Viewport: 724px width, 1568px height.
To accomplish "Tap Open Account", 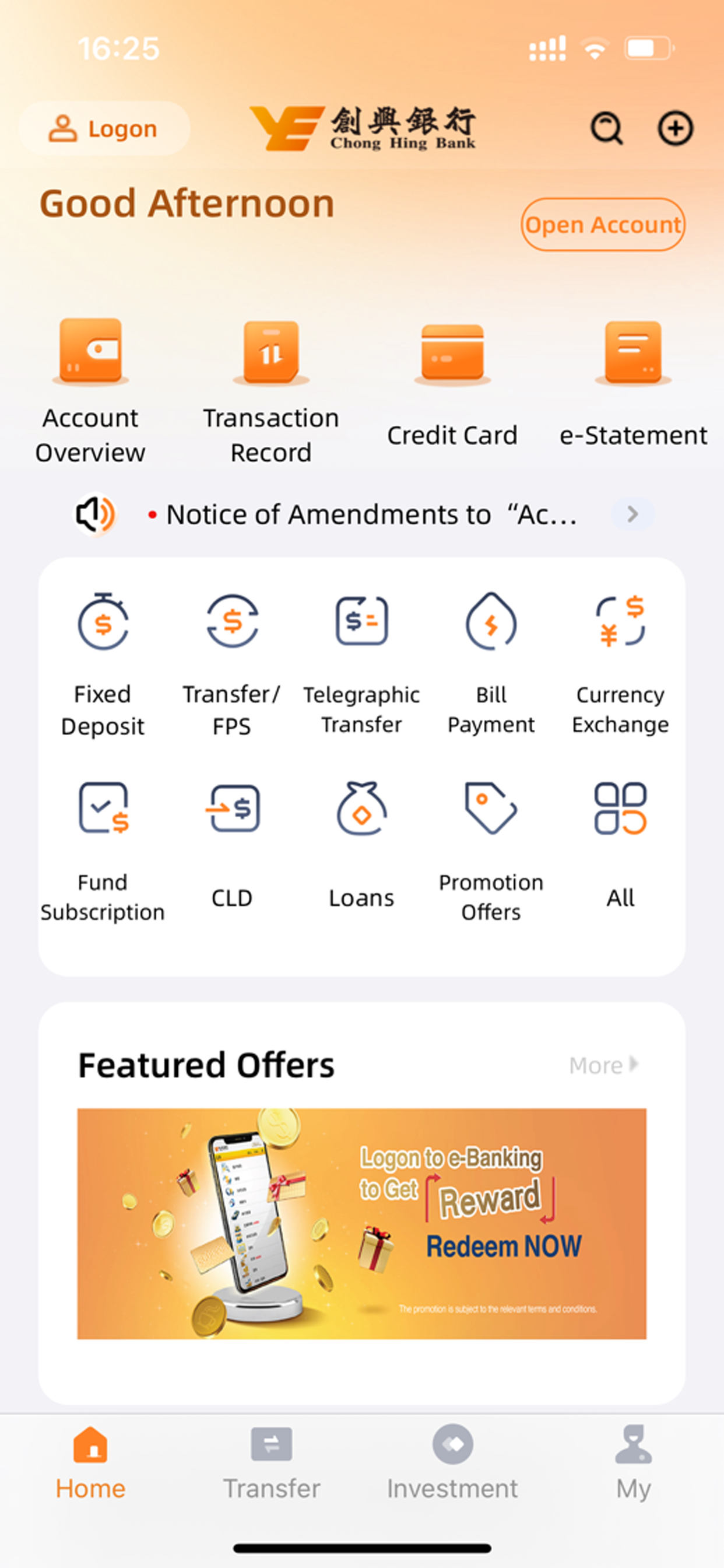I will click(602, 225).
